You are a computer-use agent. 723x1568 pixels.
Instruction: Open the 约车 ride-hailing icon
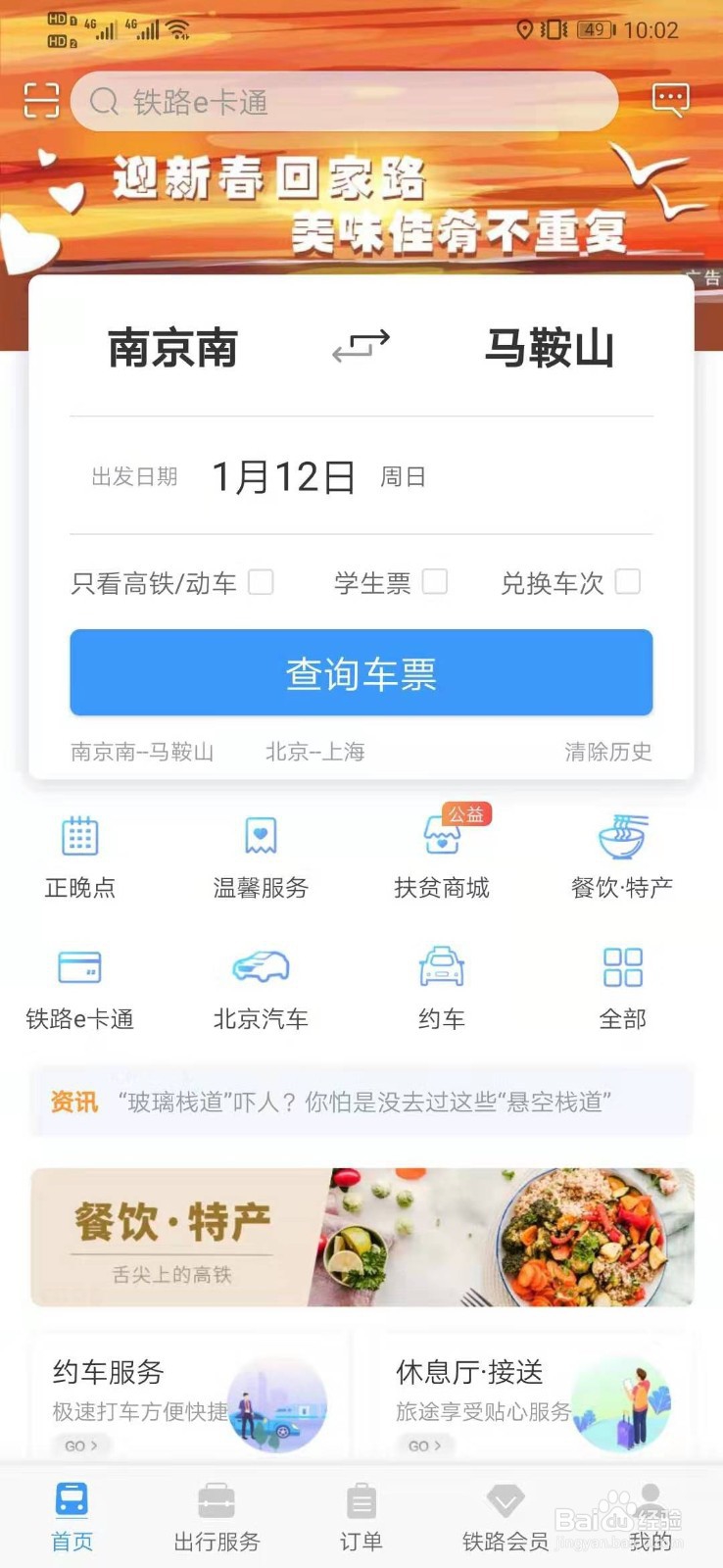(441, 985)
